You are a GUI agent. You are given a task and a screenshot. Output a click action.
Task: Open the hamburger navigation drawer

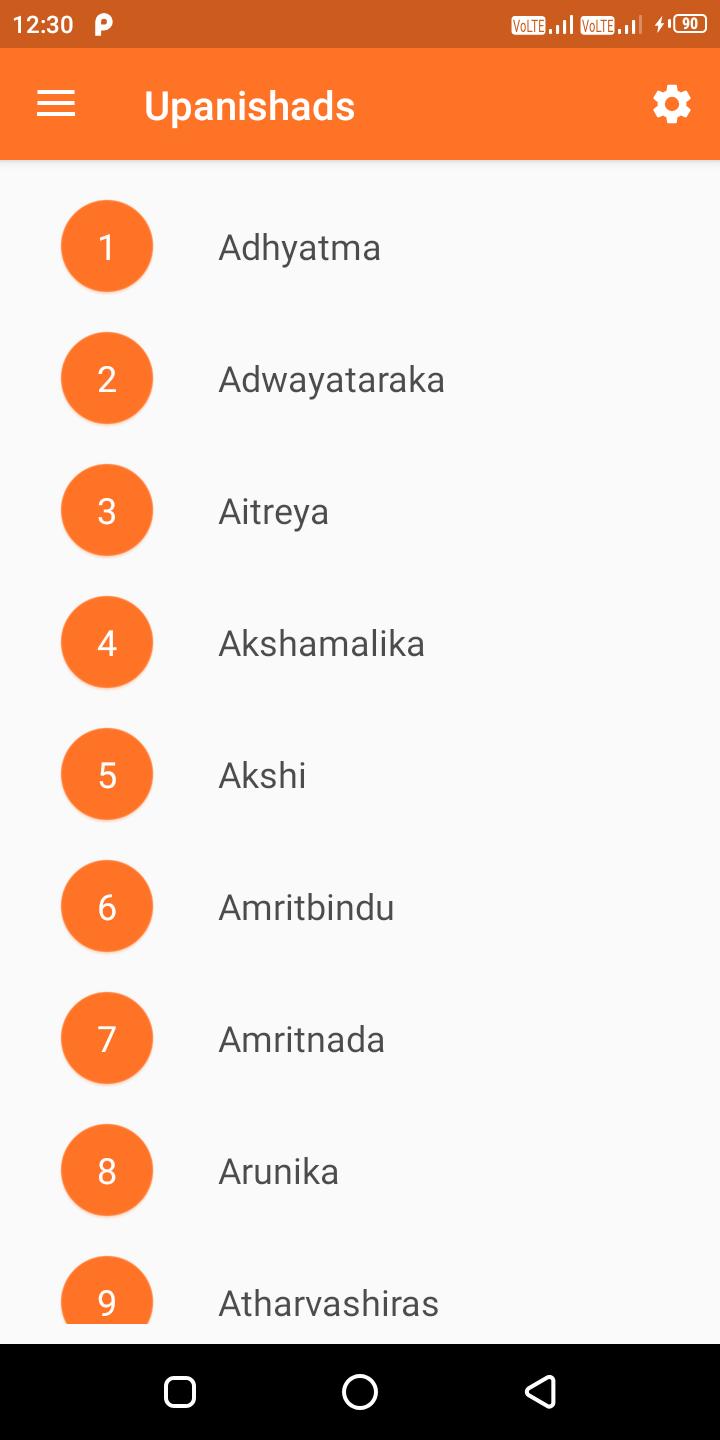(x=56, y=104)
